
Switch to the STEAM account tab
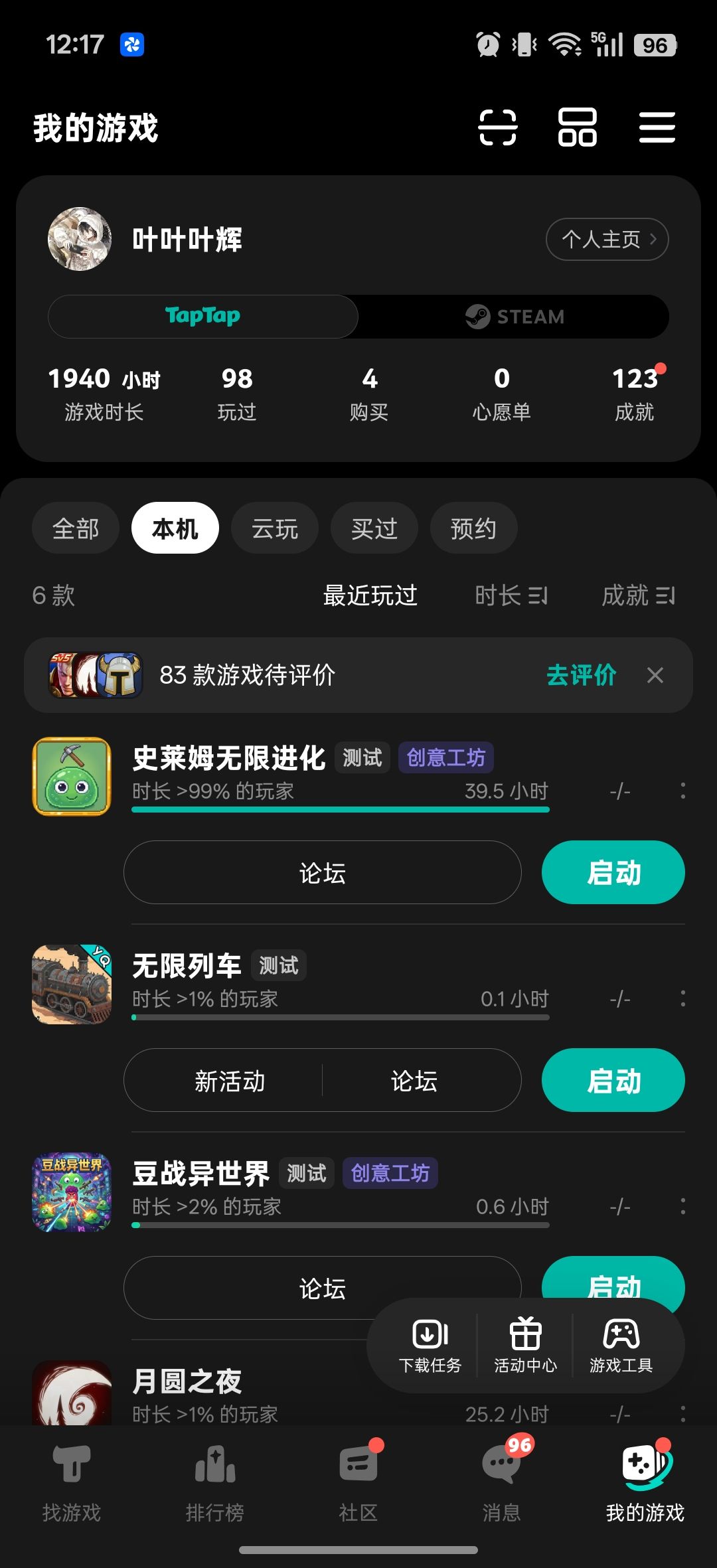(515, 317)
